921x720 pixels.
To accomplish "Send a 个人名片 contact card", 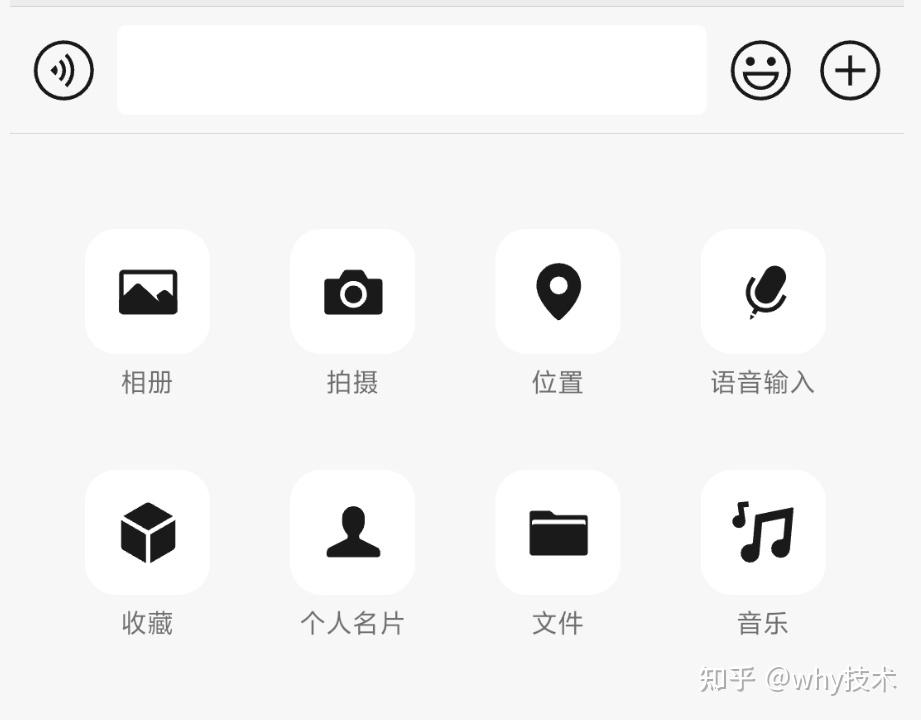I will point(352,532).
